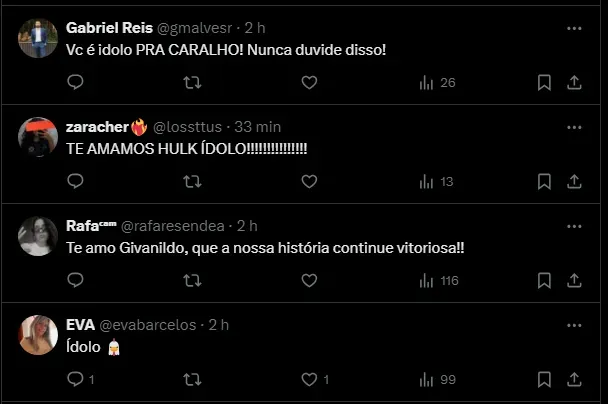Bookmark Gabriel Reis's comment
This screenshot has height=404, width=608.
(544, 82)
